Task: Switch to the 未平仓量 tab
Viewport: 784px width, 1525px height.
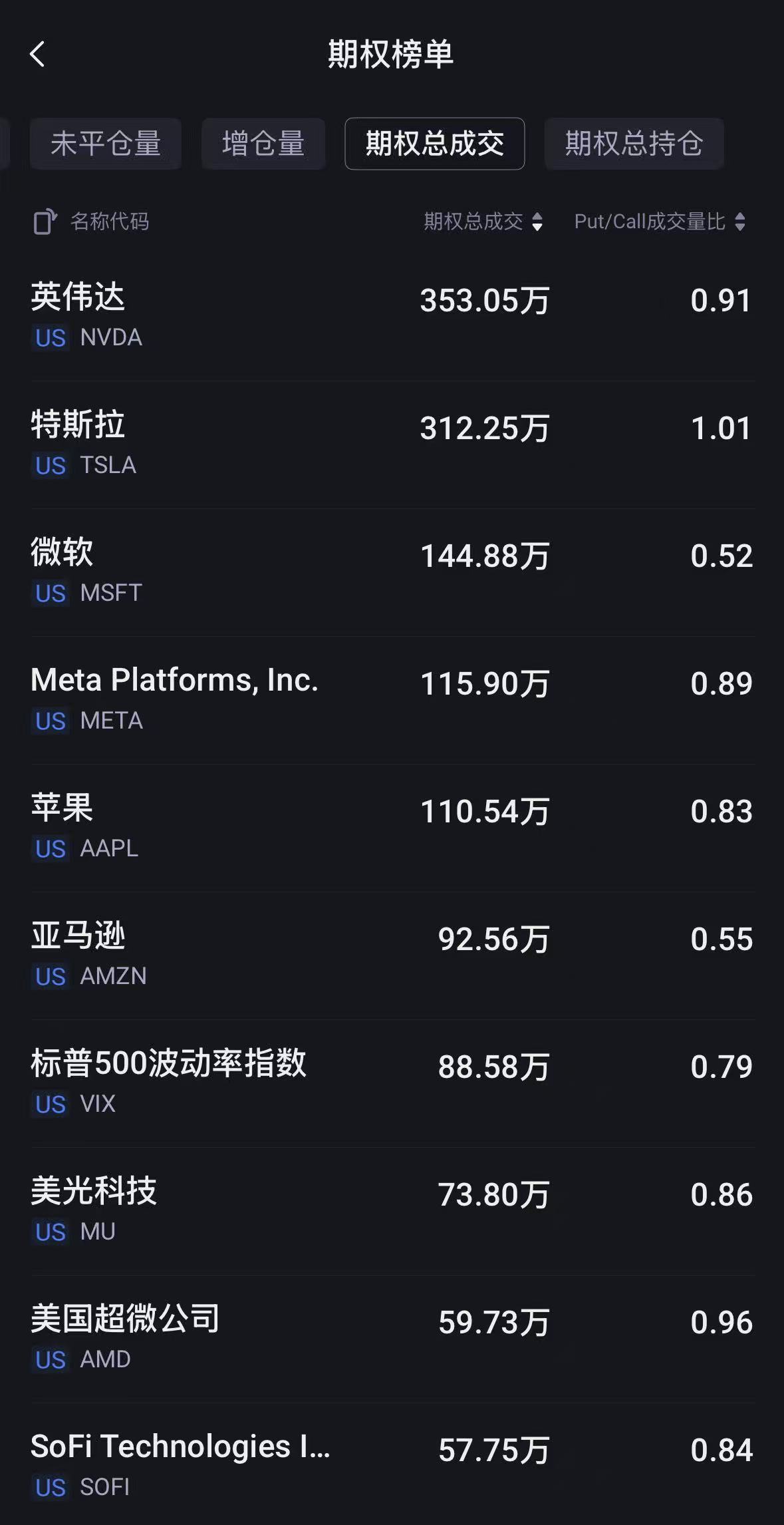Action: tap(106, 144)
